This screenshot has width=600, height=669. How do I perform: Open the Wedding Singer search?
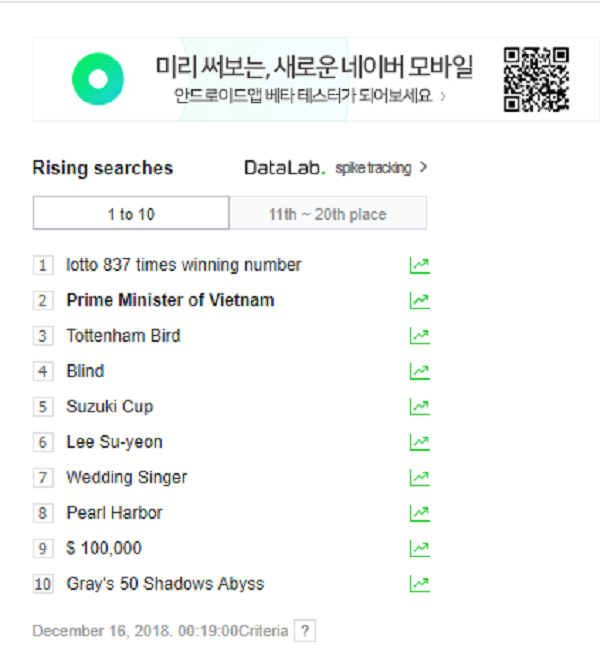[126, 478]
